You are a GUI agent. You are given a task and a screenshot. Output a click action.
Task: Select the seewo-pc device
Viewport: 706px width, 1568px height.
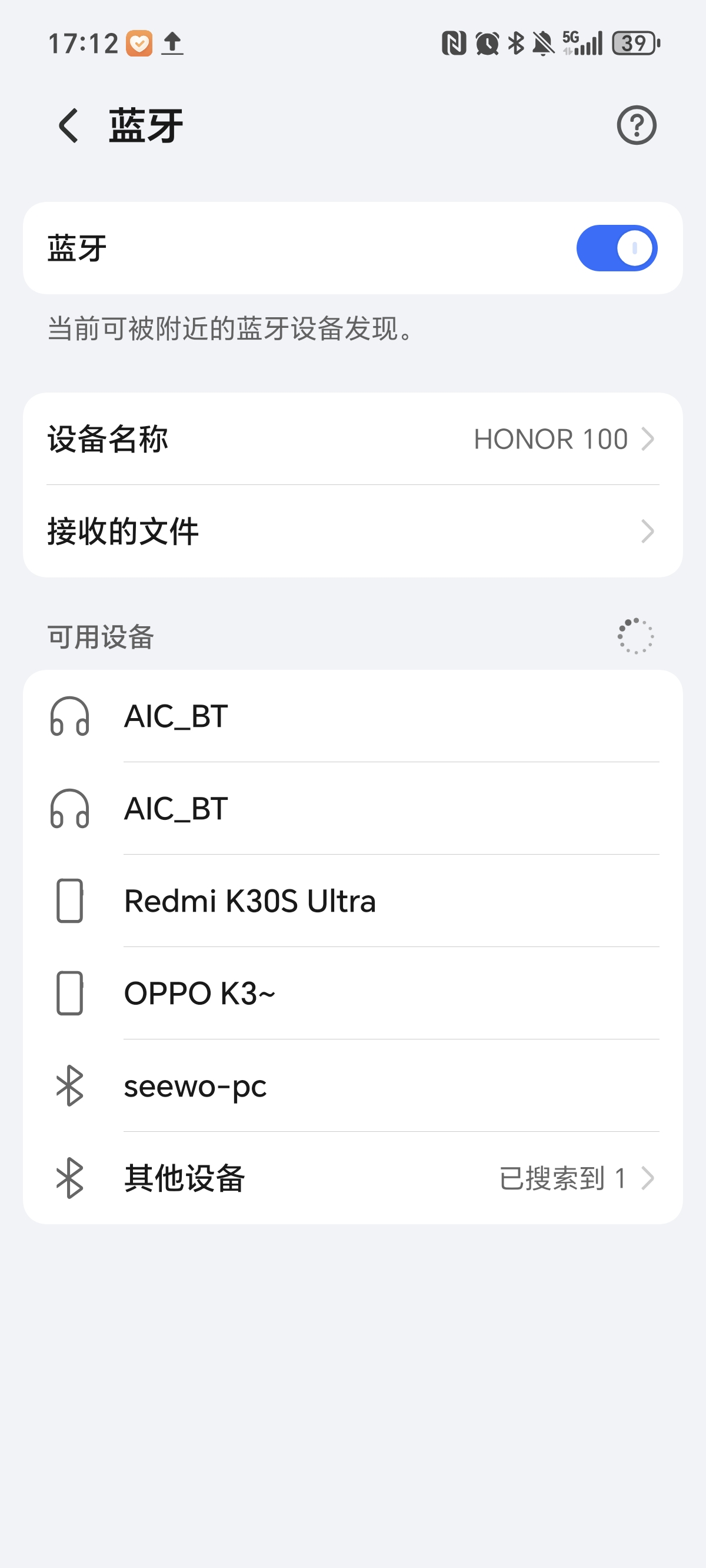pyautogui.click(x=353, y=1086)
